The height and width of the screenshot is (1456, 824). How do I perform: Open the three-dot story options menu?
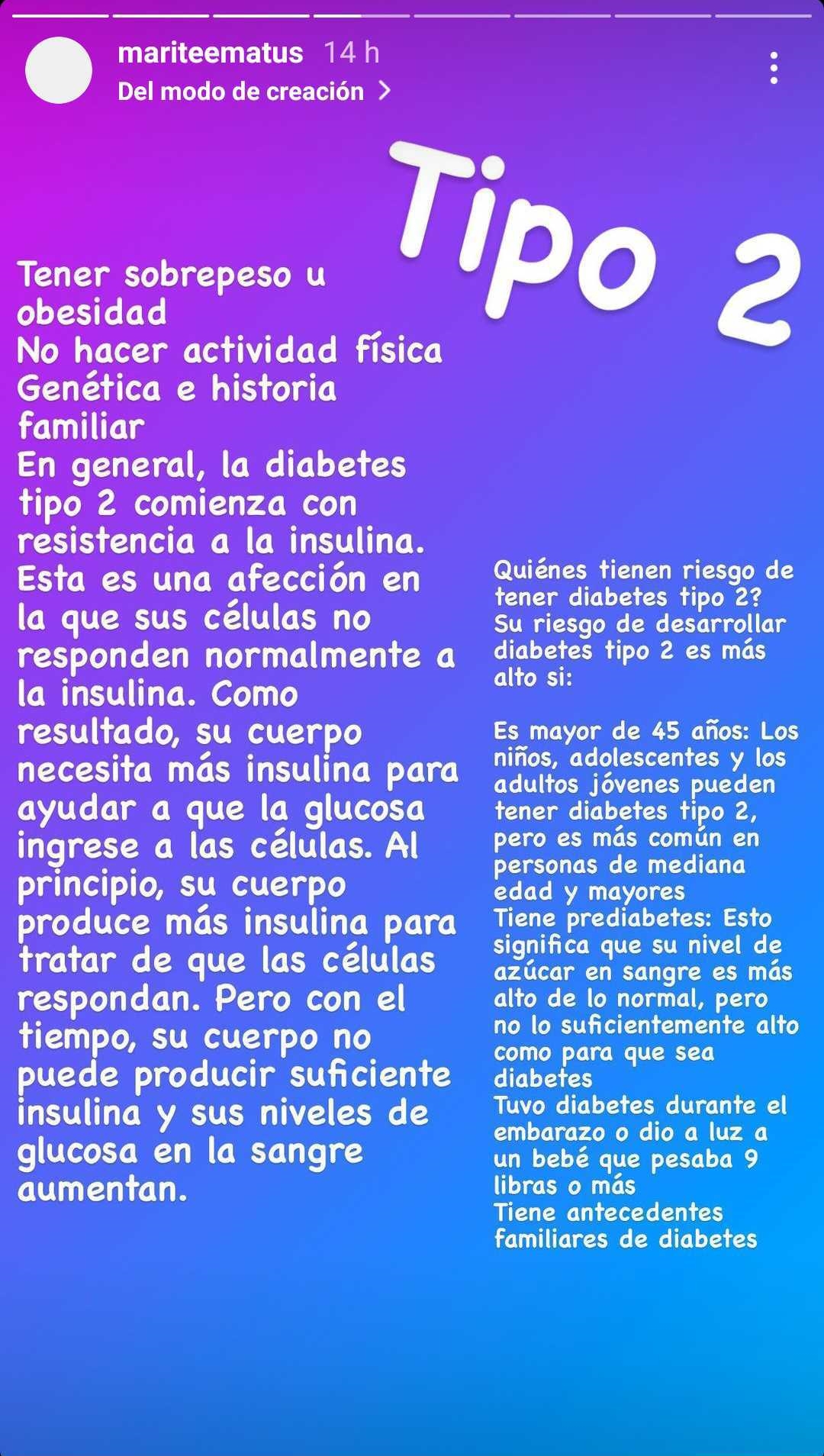click(774, 69)
